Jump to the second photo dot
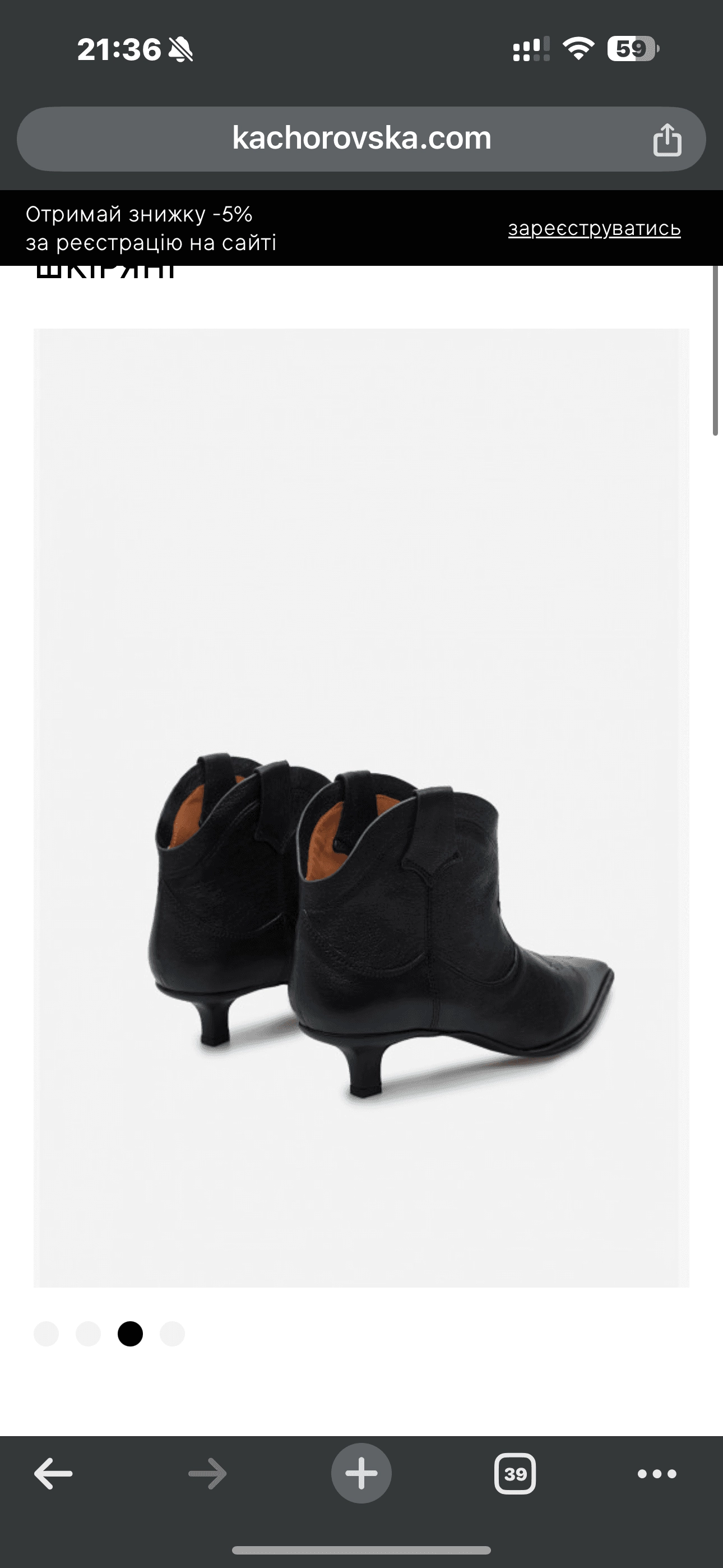 coord(88,1334)
